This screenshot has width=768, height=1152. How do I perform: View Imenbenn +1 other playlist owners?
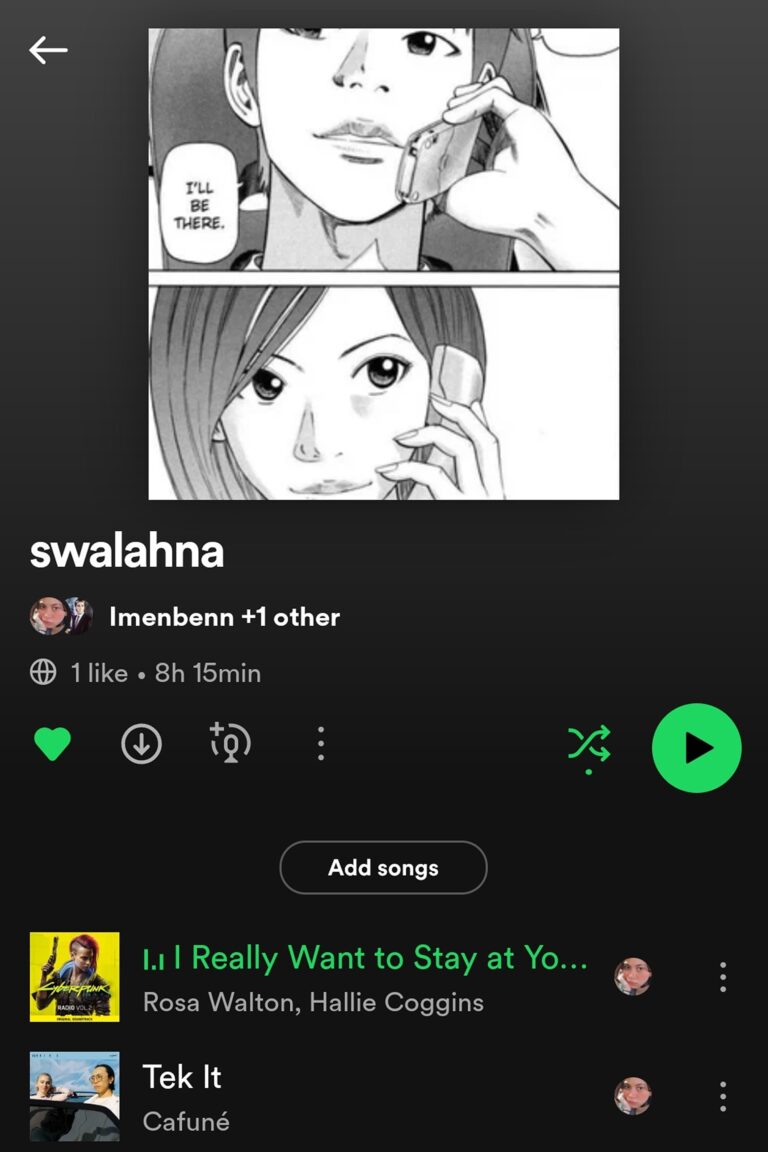pos(224,617)
